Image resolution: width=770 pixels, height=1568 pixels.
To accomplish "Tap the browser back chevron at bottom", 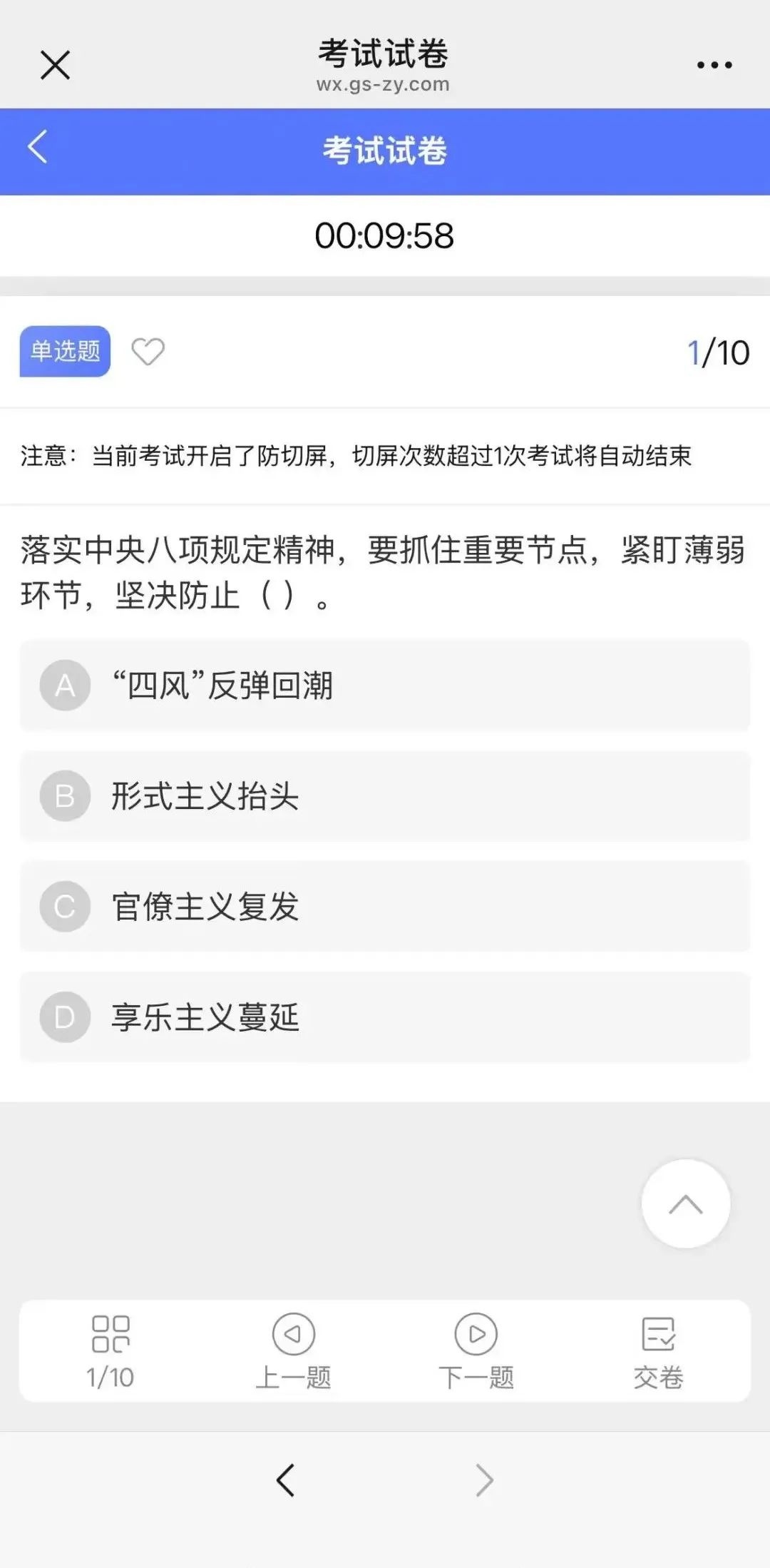I will click(285, 1480).
